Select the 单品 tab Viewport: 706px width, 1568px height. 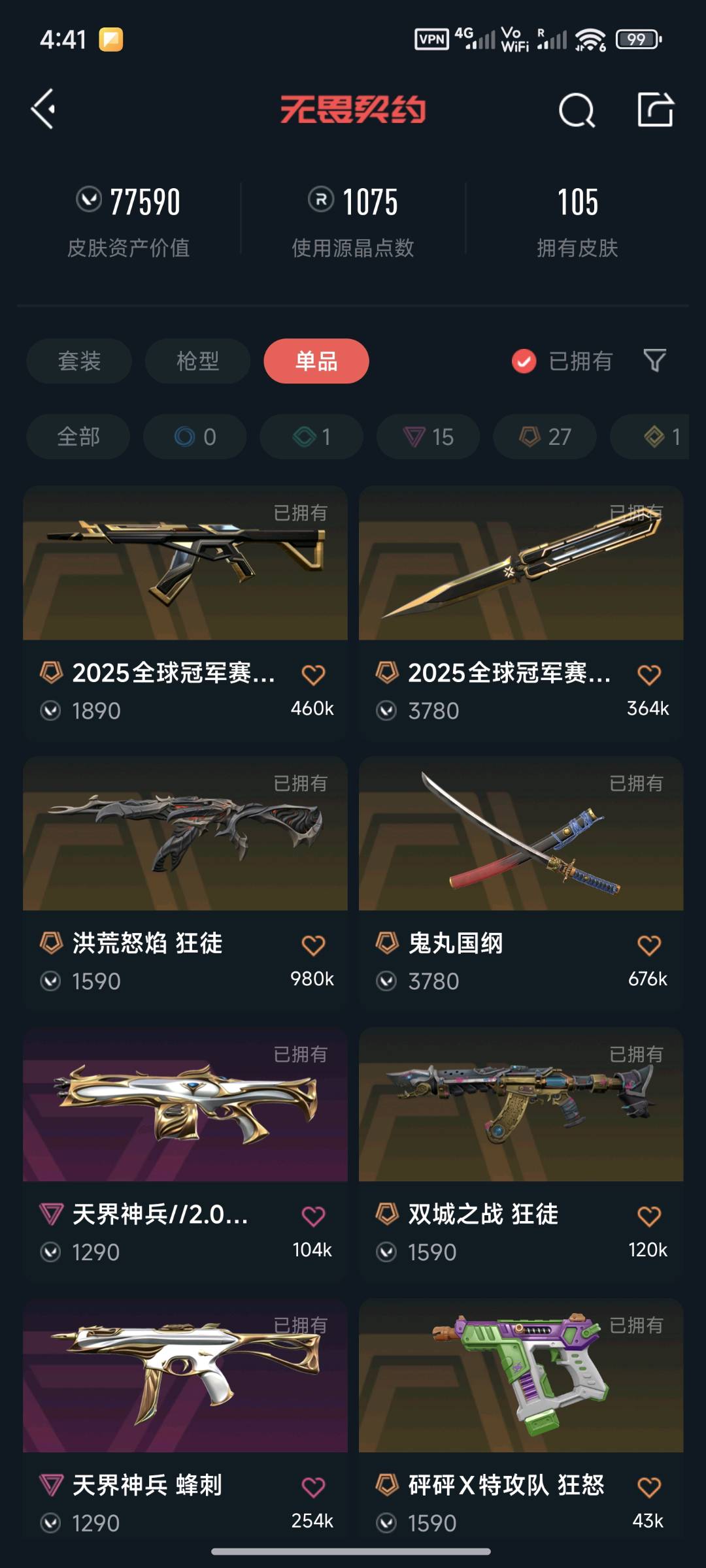pyautogui.click(x=316, y=361)
